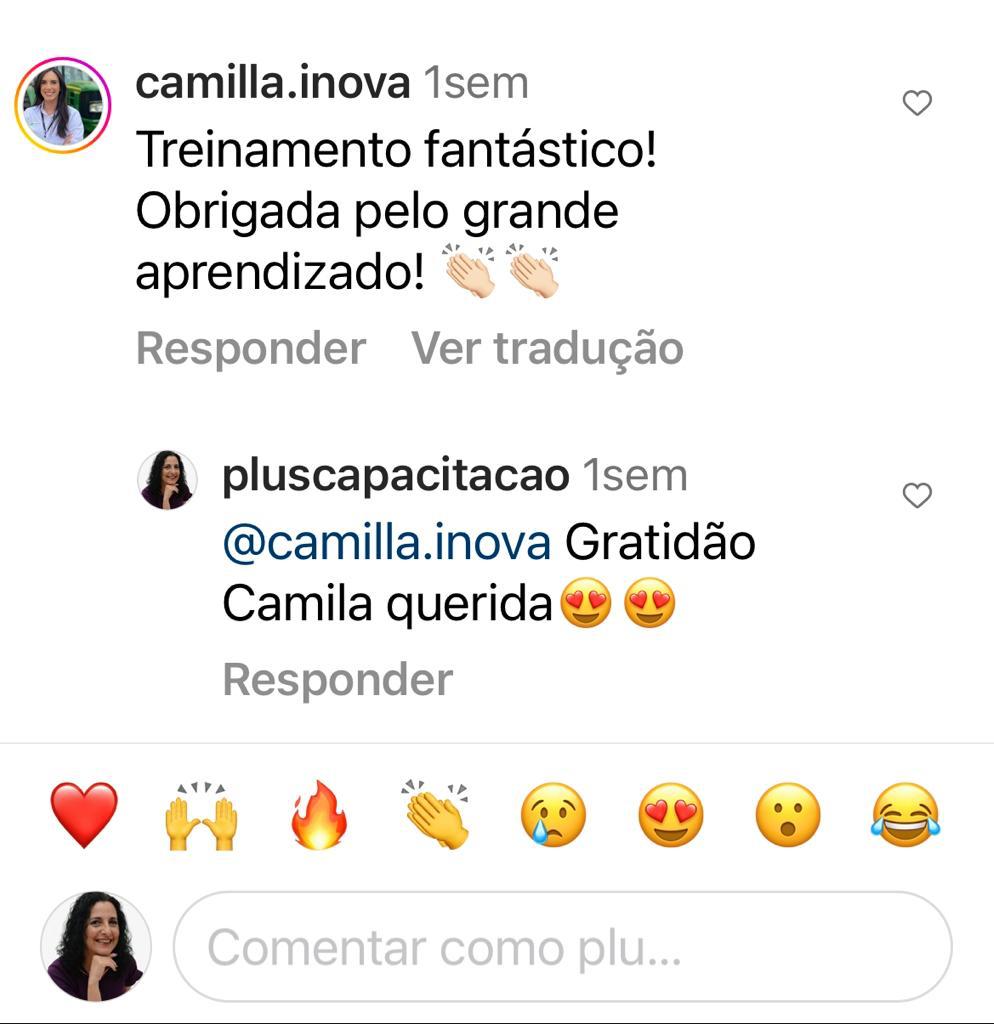
Task: Insert the red heart emoji
Action: pyautogui.click(x=84, y=815)
